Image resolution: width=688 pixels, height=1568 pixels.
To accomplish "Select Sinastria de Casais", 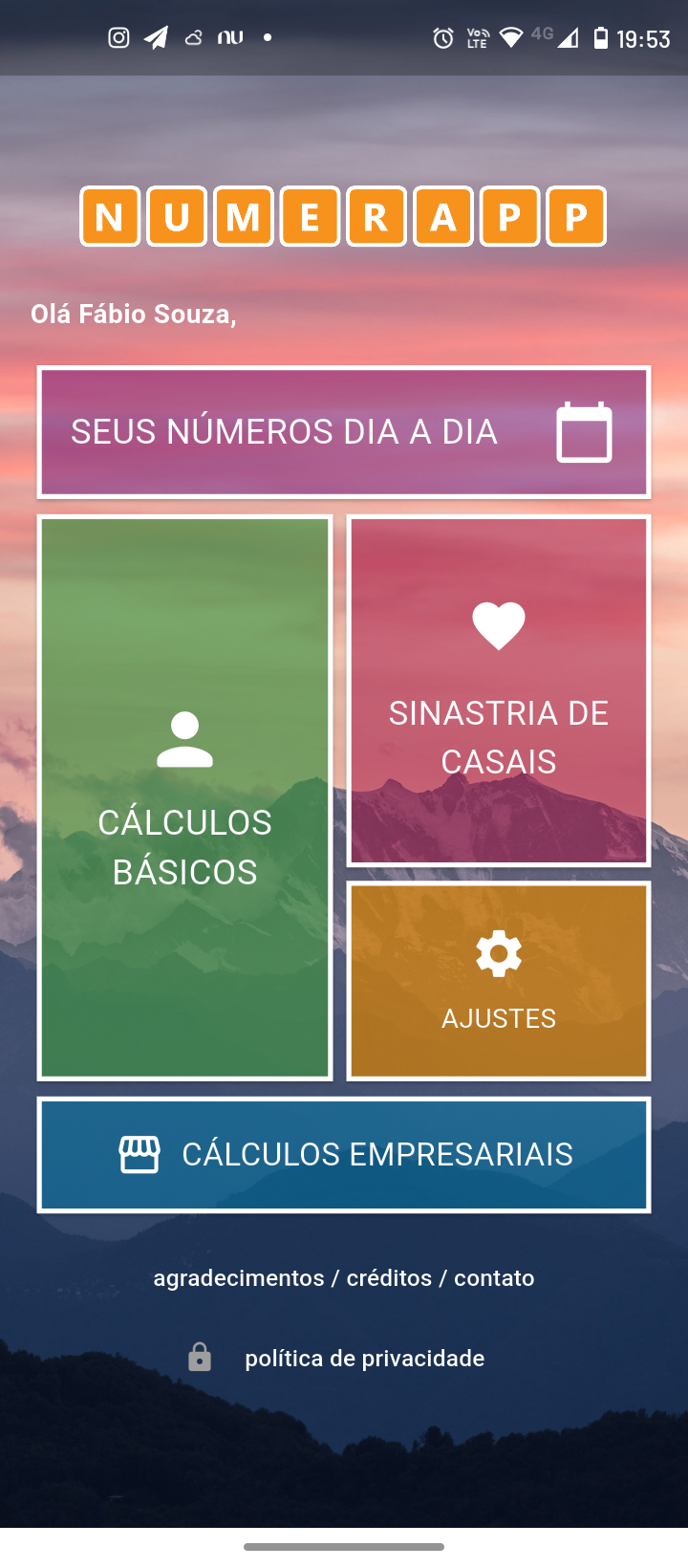I will coord(498,690).
